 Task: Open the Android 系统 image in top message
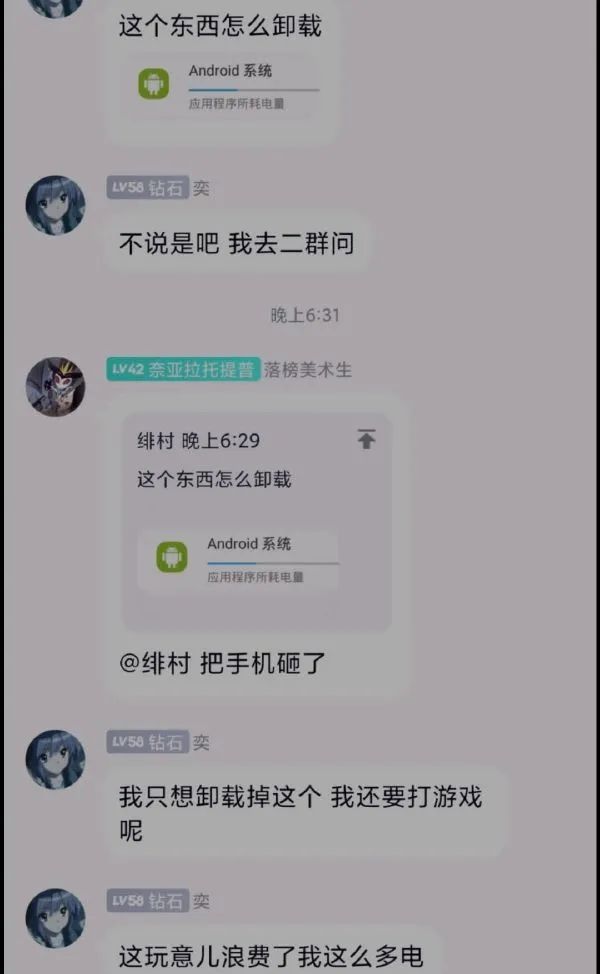(x=228, y=86)
